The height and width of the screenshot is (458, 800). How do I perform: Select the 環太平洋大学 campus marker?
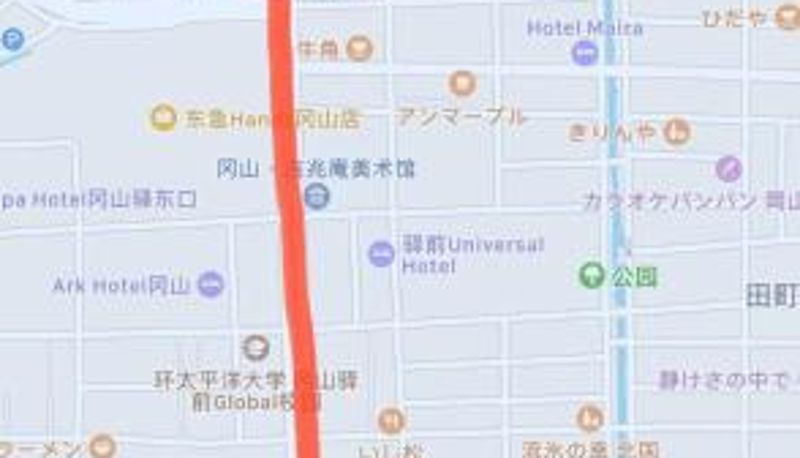[256, 348]
